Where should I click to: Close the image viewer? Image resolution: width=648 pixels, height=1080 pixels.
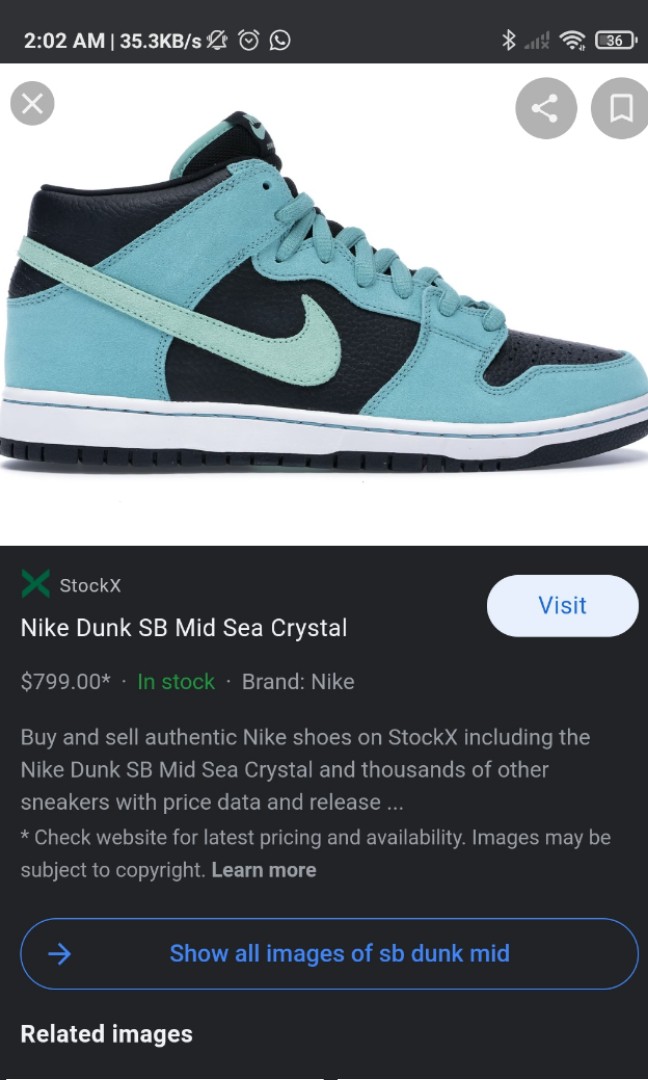coord(32,104)
